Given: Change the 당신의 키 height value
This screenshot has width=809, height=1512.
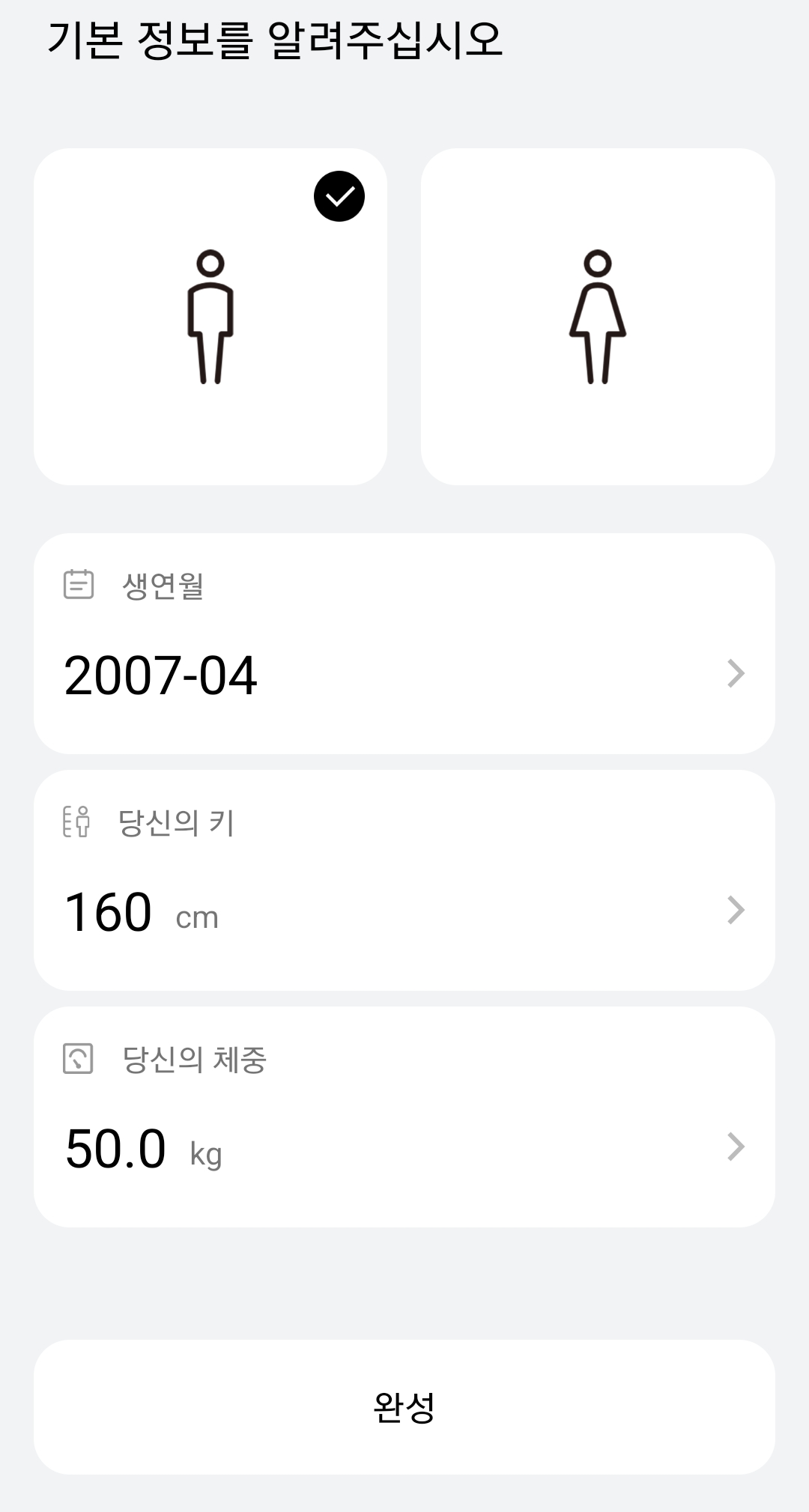Looking at the screenshot, I should pyautogui.click(x=404, y=880).
